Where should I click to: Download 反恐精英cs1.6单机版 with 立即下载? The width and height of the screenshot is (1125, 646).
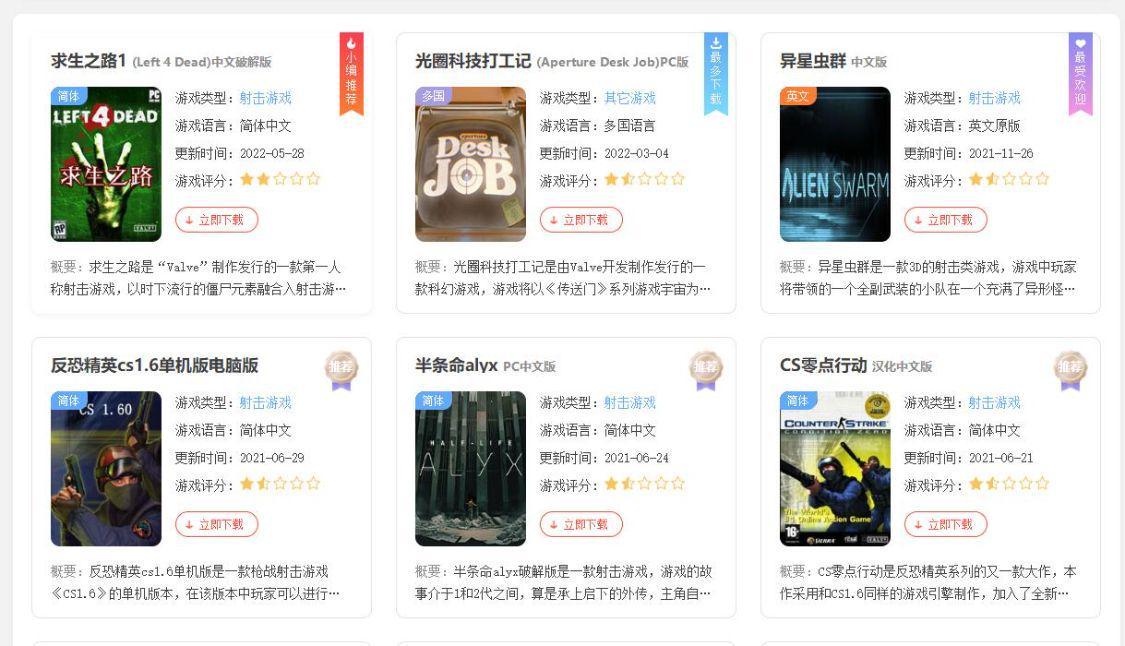click(216, 524)
